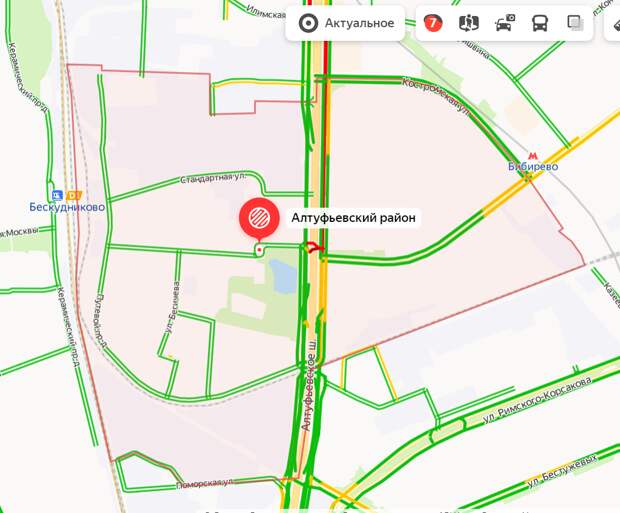Show moving public transport on map
The width and height of the screenshot is (620, 513).
click(539, 23)
